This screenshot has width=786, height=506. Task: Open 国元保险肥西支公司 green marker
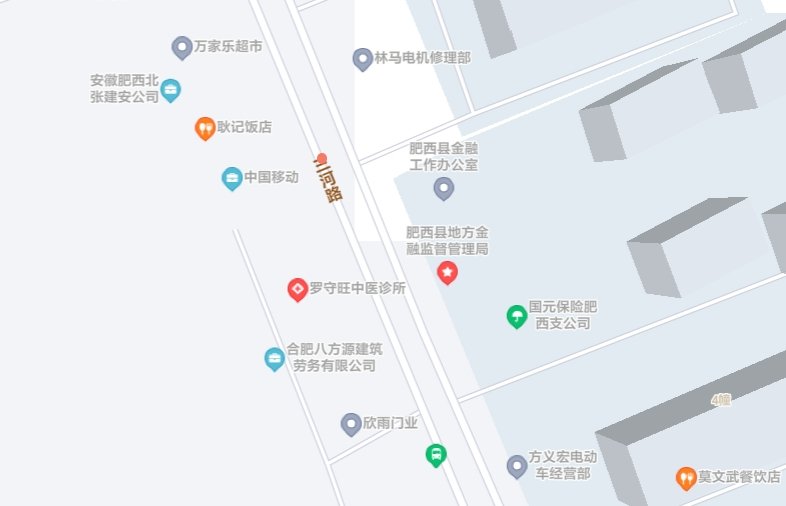pyautogui.click(x=516, y=317)
